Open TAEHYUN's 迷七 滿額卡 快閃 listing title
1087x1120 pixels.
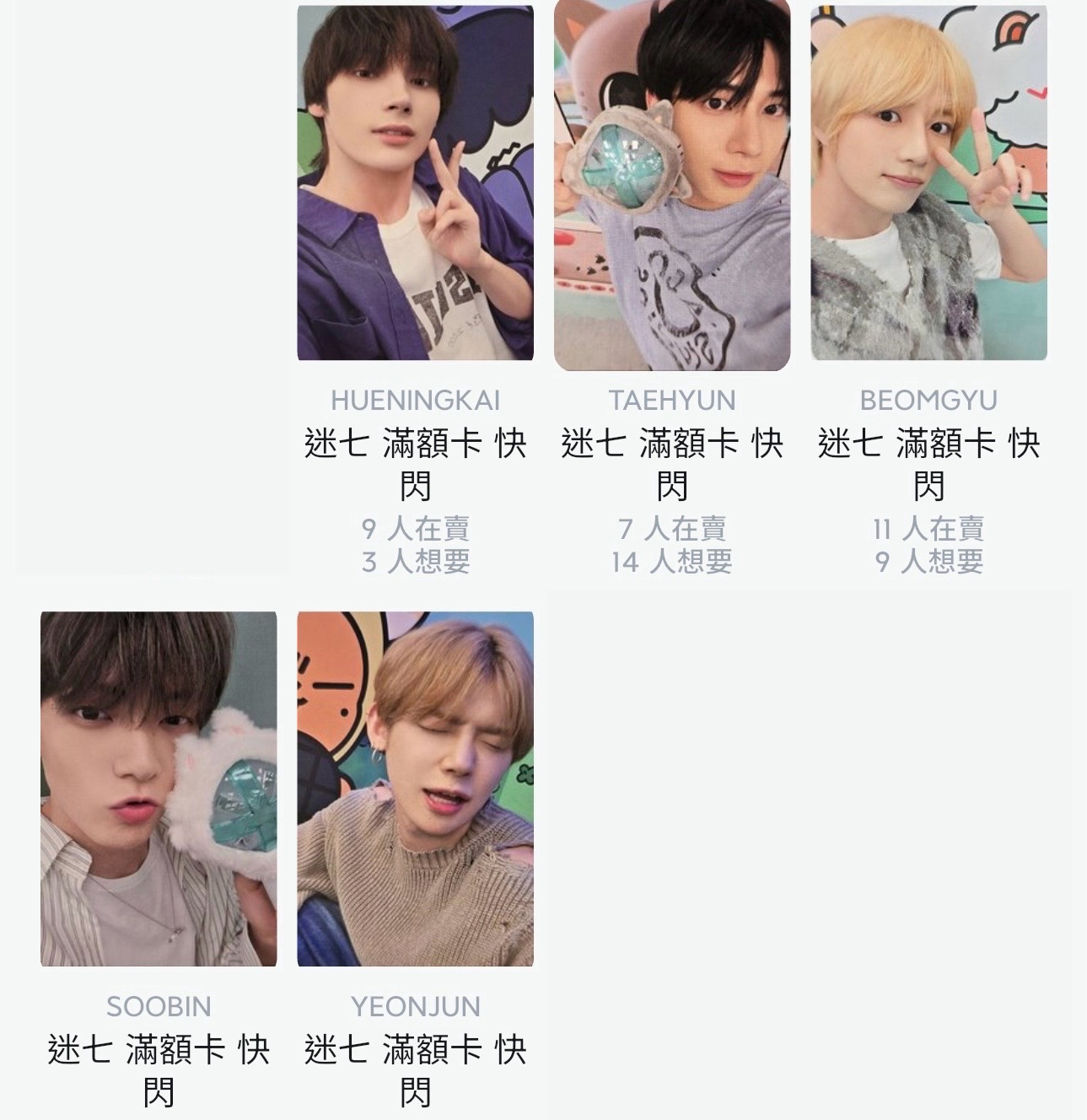pyautogui.click(x=671, y=462)
